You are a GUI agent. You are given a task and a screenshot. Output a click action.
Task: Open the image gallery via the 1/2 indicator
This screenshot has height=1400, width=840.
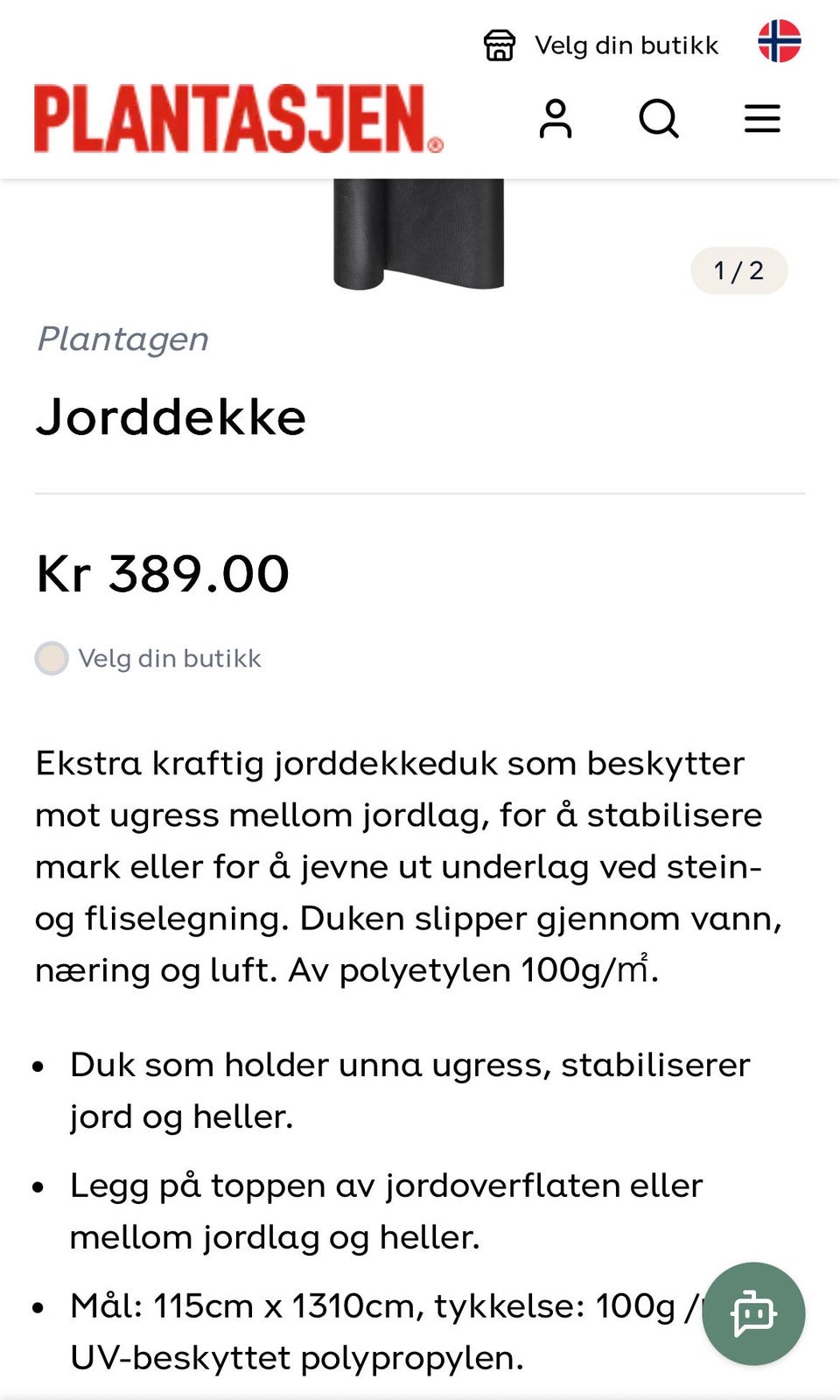click(x=738, y=270)
